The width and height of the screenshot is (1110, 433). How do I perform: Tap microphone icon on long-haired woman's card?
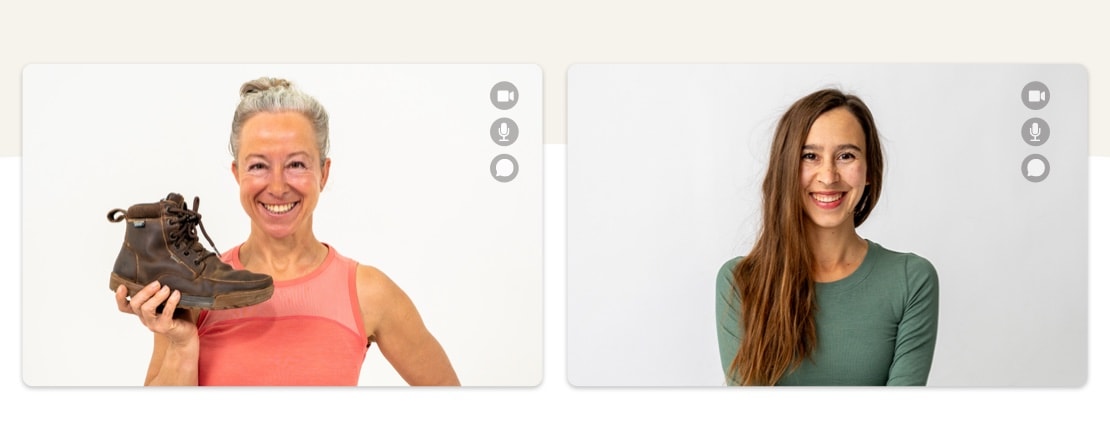(x=1035, y=132)
